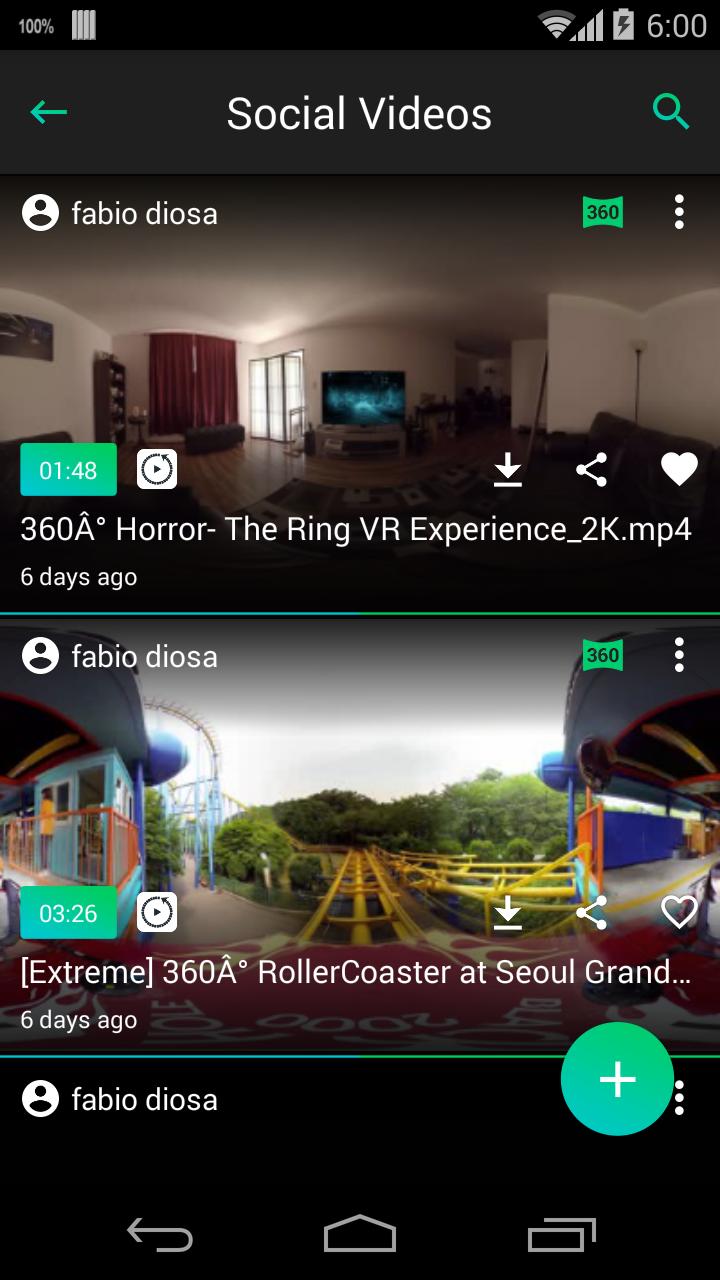
Task: Tap the play icon on Horror Ring video
Action: (x=157, y=470)
